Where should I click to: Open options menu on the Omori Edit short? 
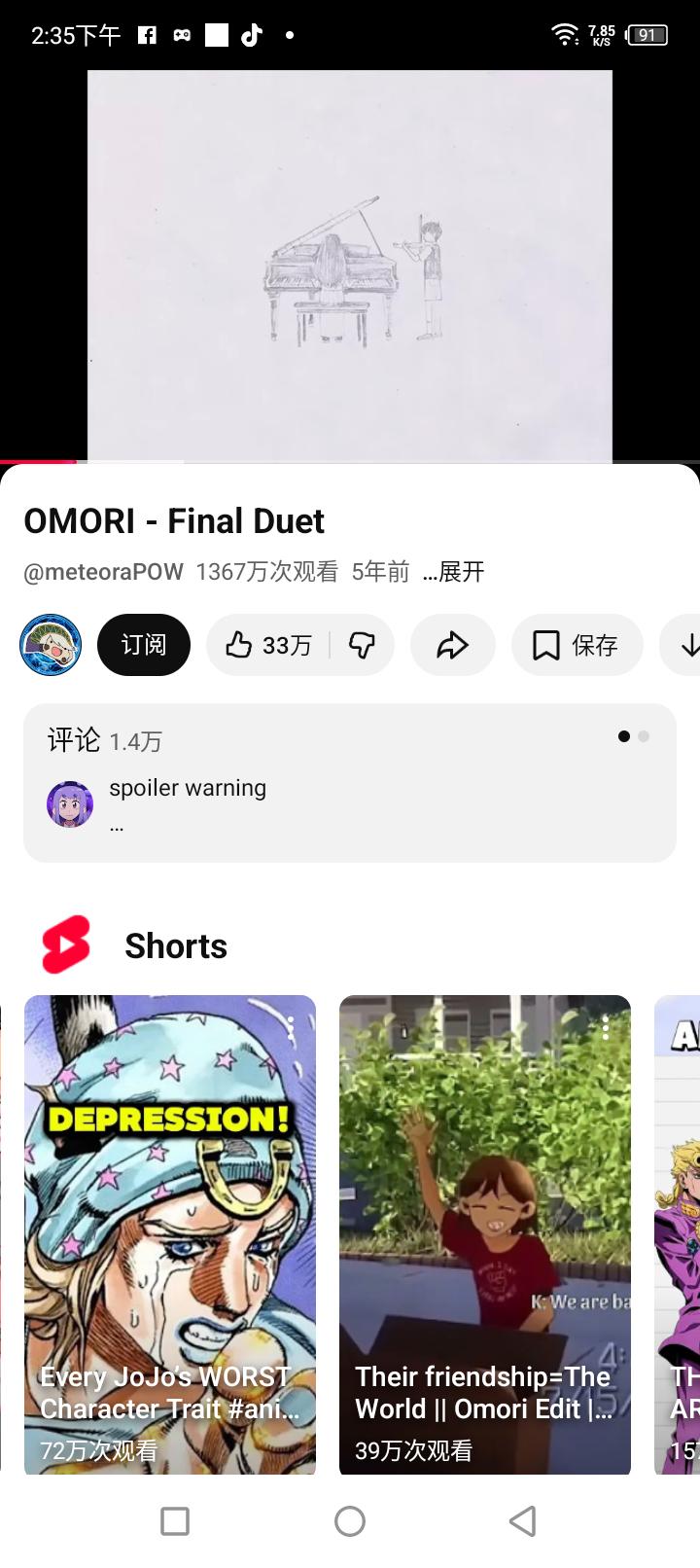606,1027
